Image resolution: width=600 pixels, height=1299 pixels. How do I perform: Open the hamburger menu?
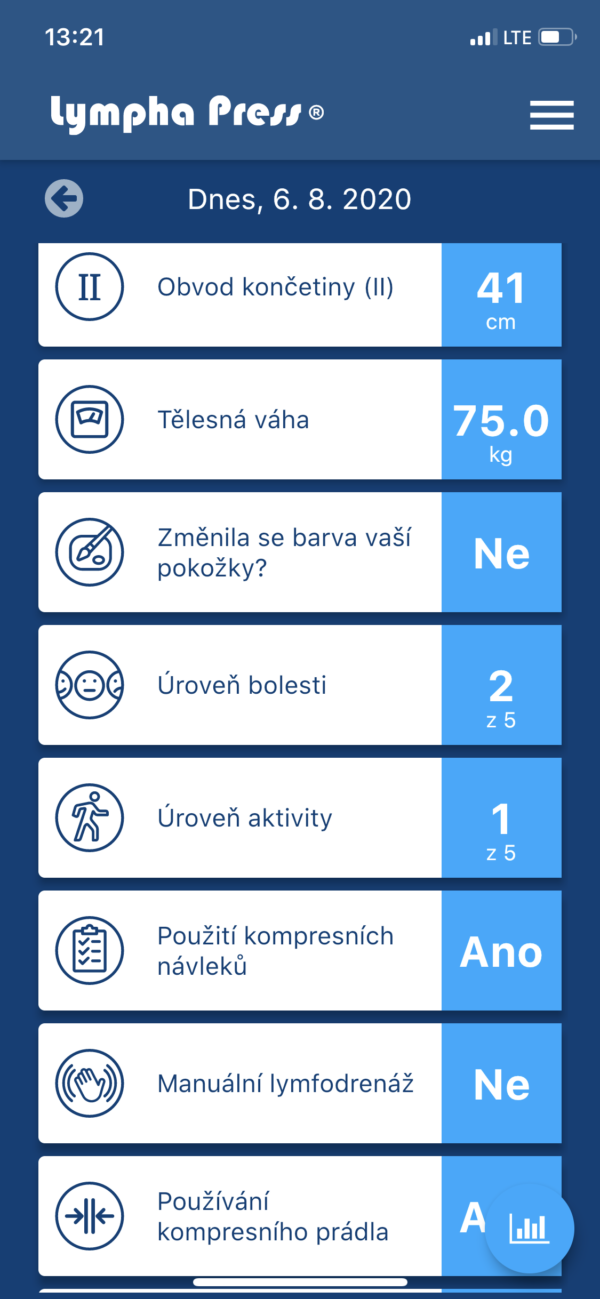[x=551, y=115]
